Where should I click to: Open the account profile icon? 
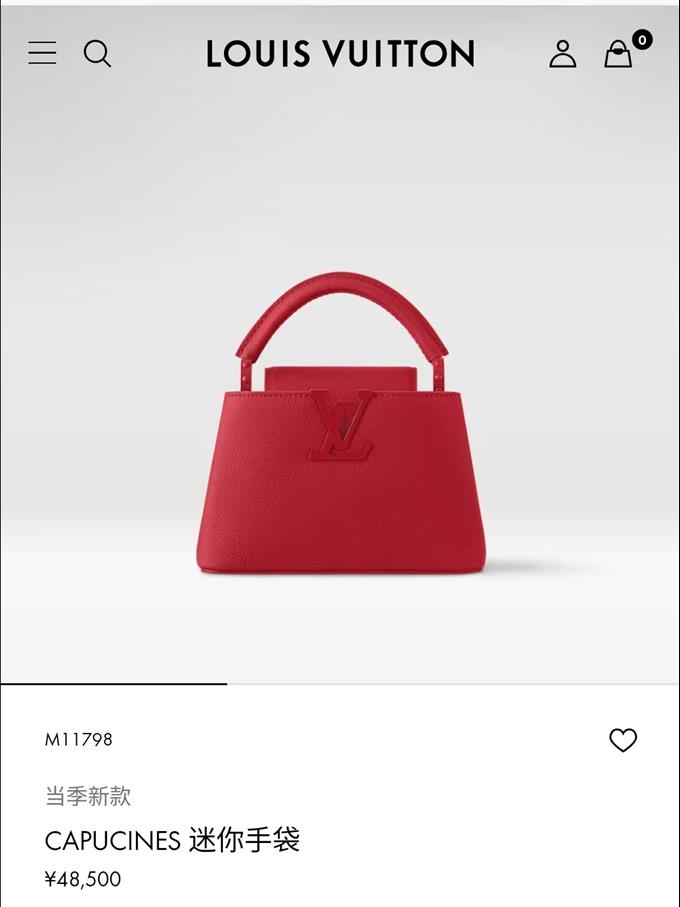[x=563, y=53]
